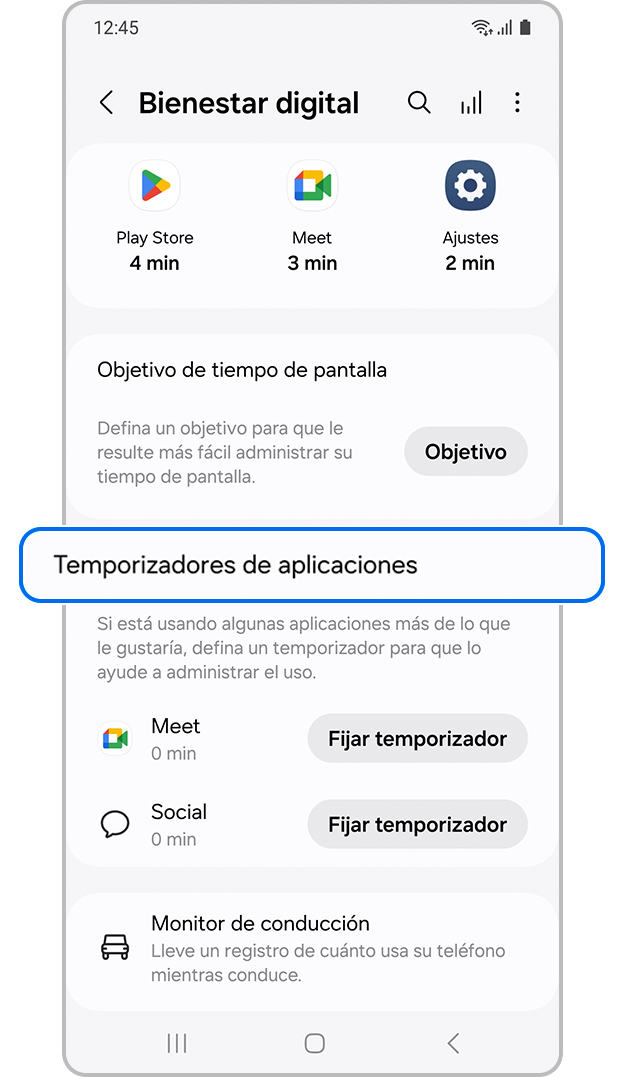The image size is (624, 1077).
Task: Go to the home screen
Action: (x=314, y=1043)
